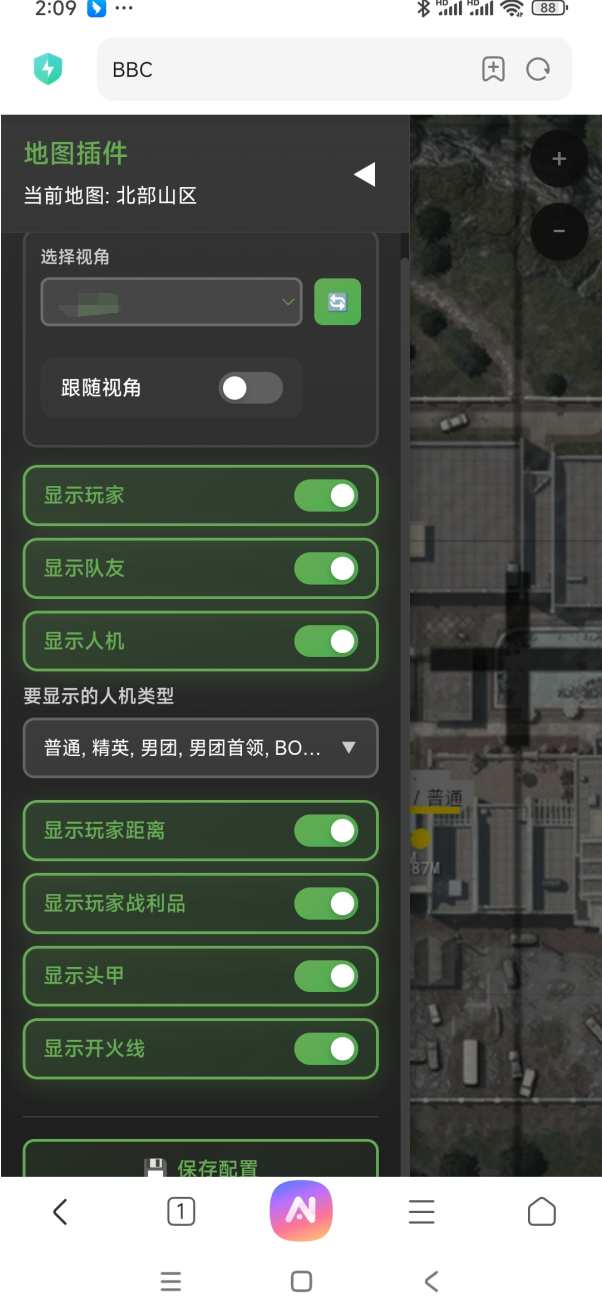Image resolution: width=602 pixels, height=1301 pixels.
Task: Expand the 要显示的人机类型 dropdown
Action: pos(201,748)
